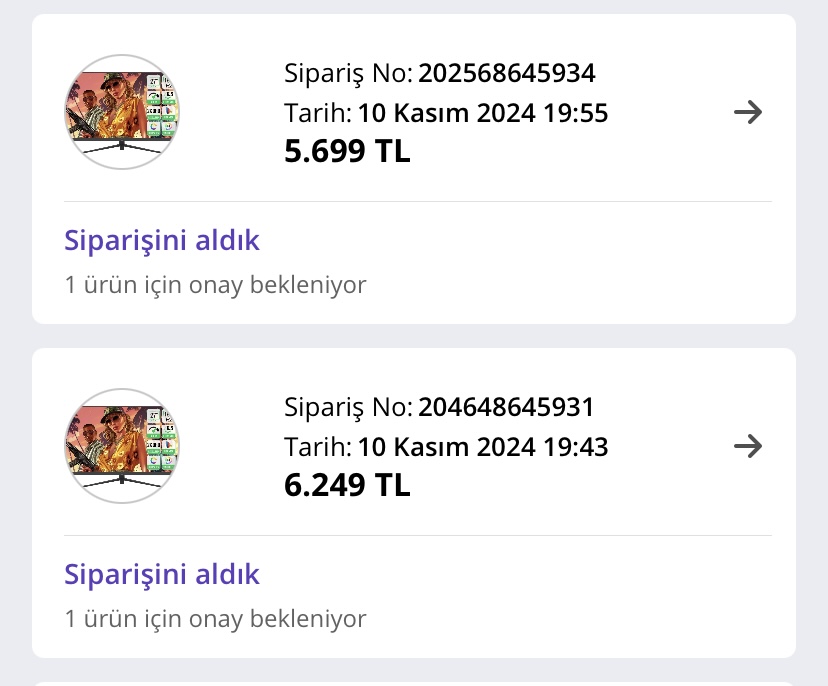828x686 pixels.
Task: Open order 202568645934 details arrow
Action: 747,112
